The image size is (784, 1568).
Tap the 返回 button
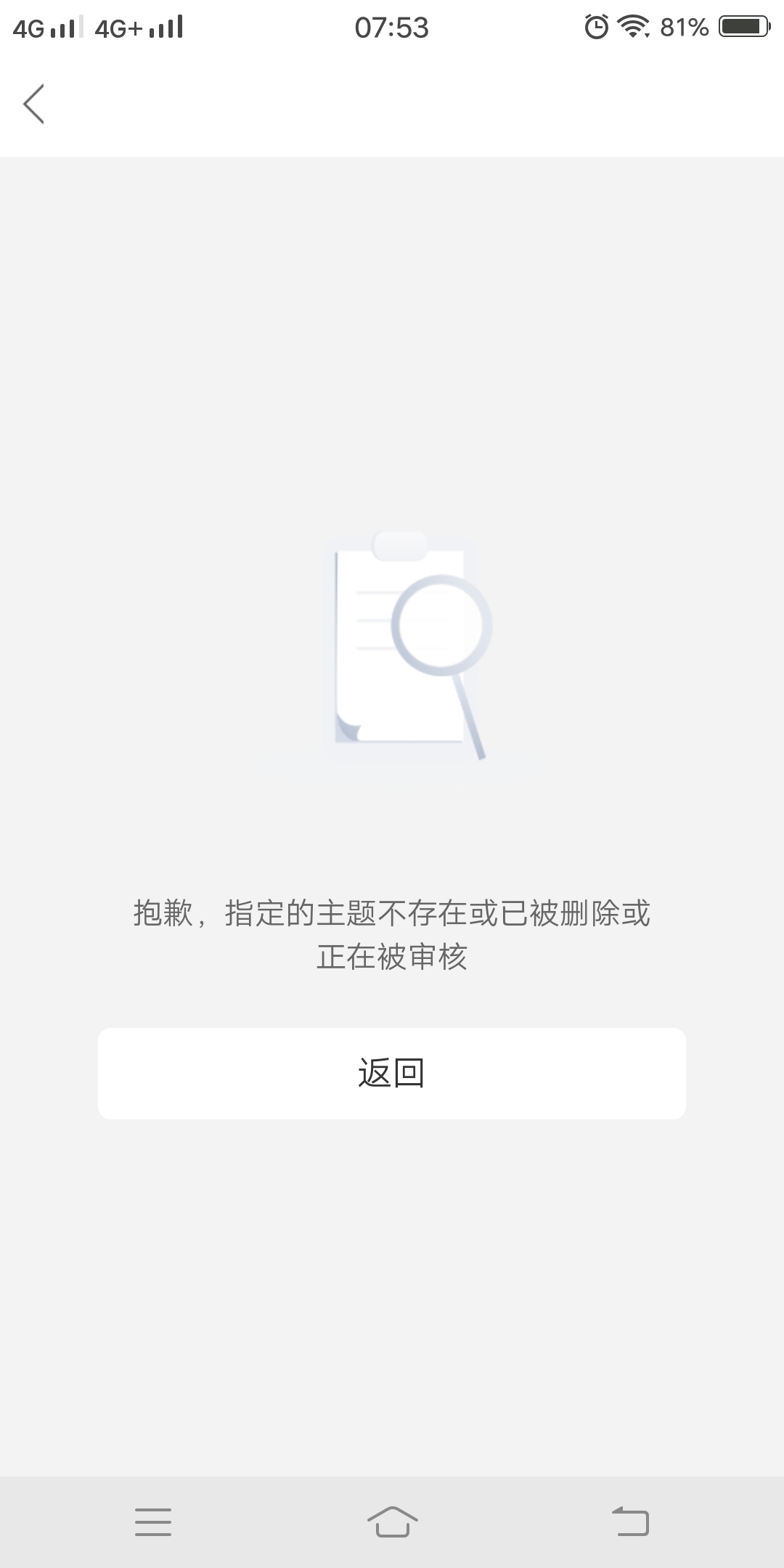coord(392,1073)
